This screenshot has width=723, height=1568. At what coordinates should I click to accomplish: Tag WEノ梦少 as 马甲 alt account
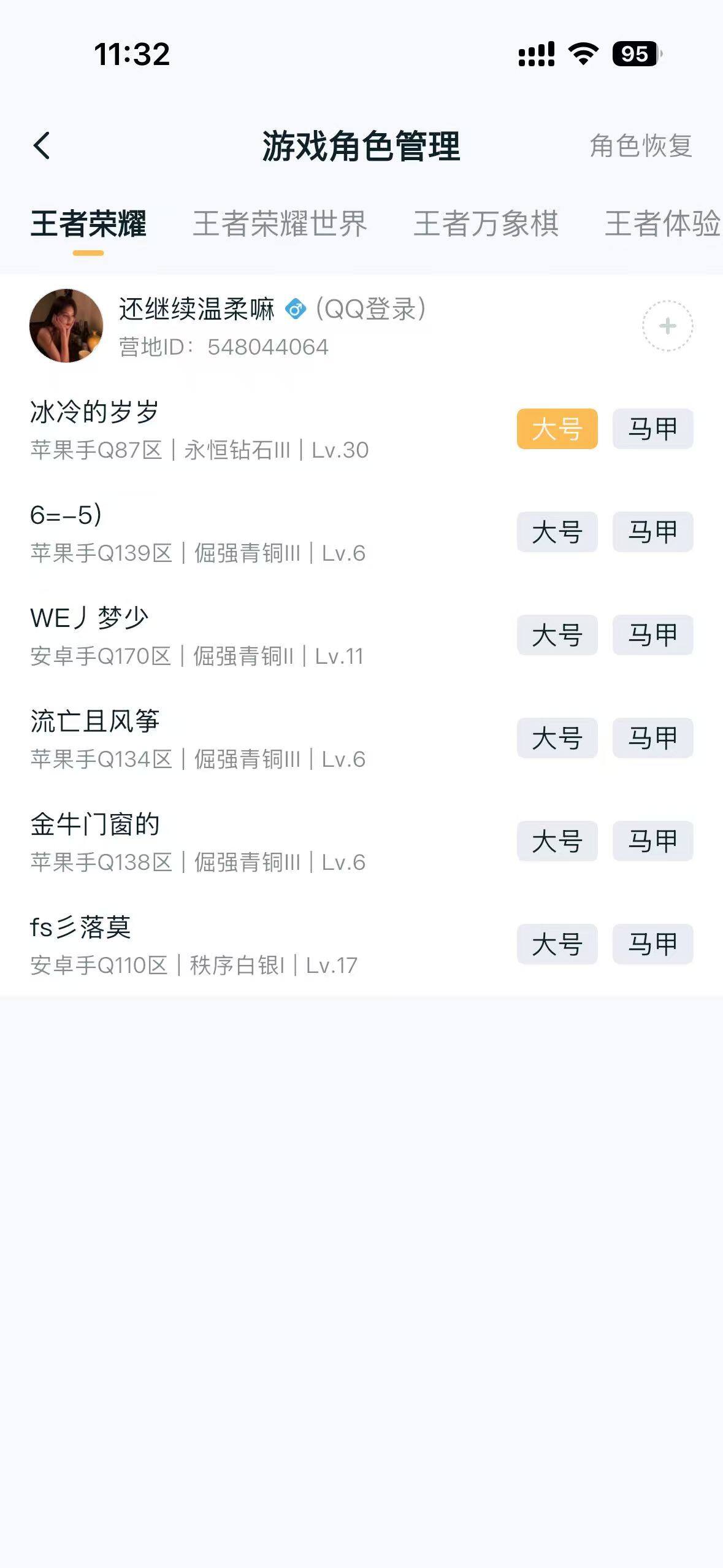coord(654,636)
